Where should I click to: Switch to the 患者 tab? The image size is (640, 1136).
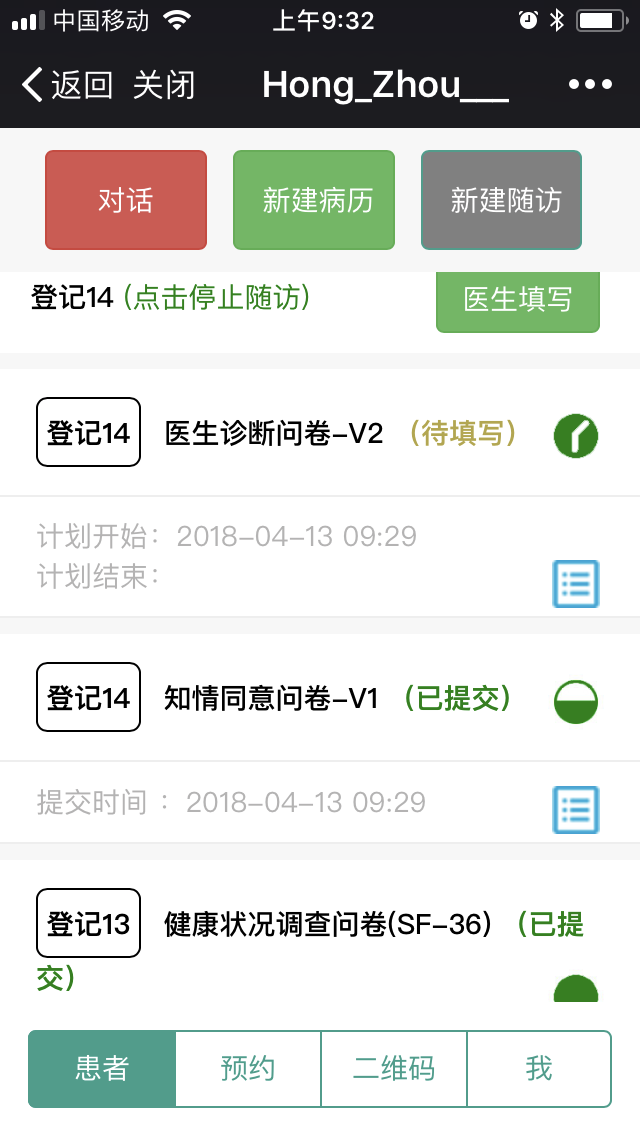tap(102, 1069)
